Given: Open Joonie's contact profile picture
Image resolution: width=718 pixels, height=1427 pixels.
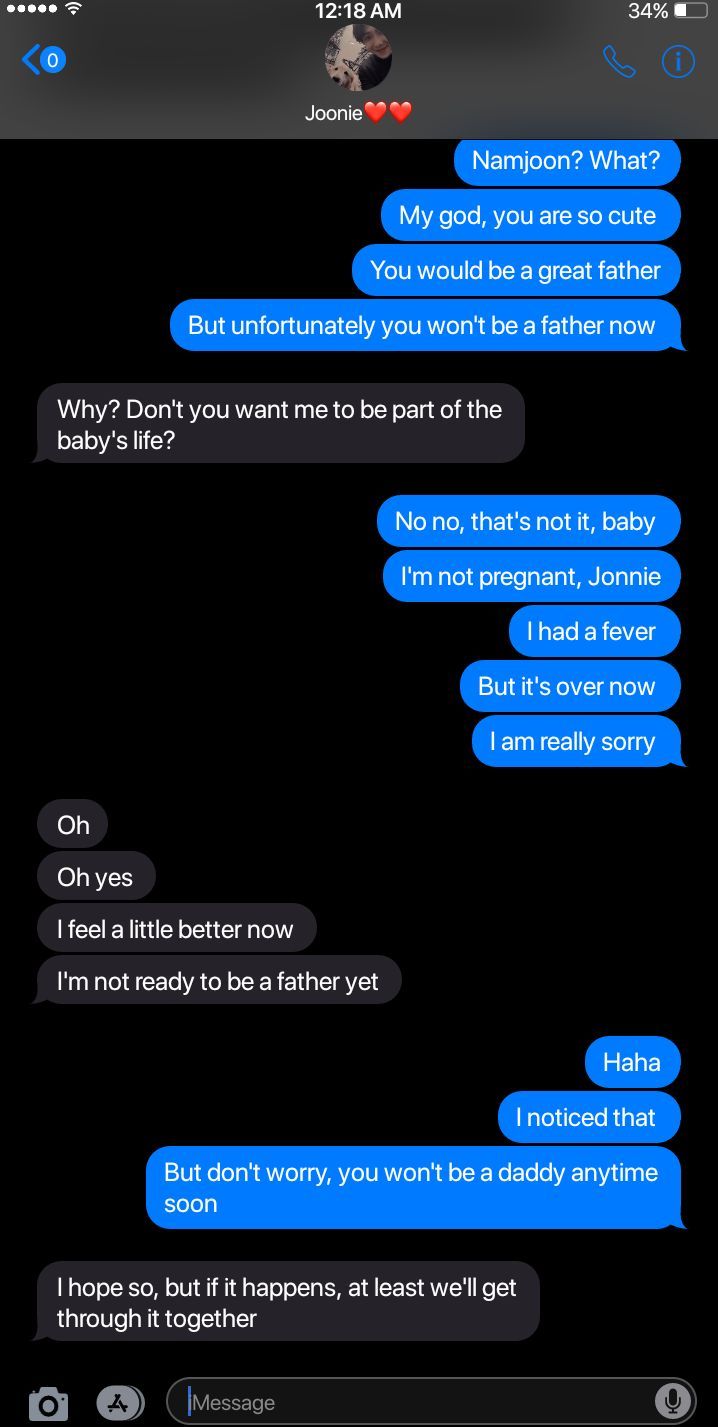Looking at the screenshot, I should point(358,58).
